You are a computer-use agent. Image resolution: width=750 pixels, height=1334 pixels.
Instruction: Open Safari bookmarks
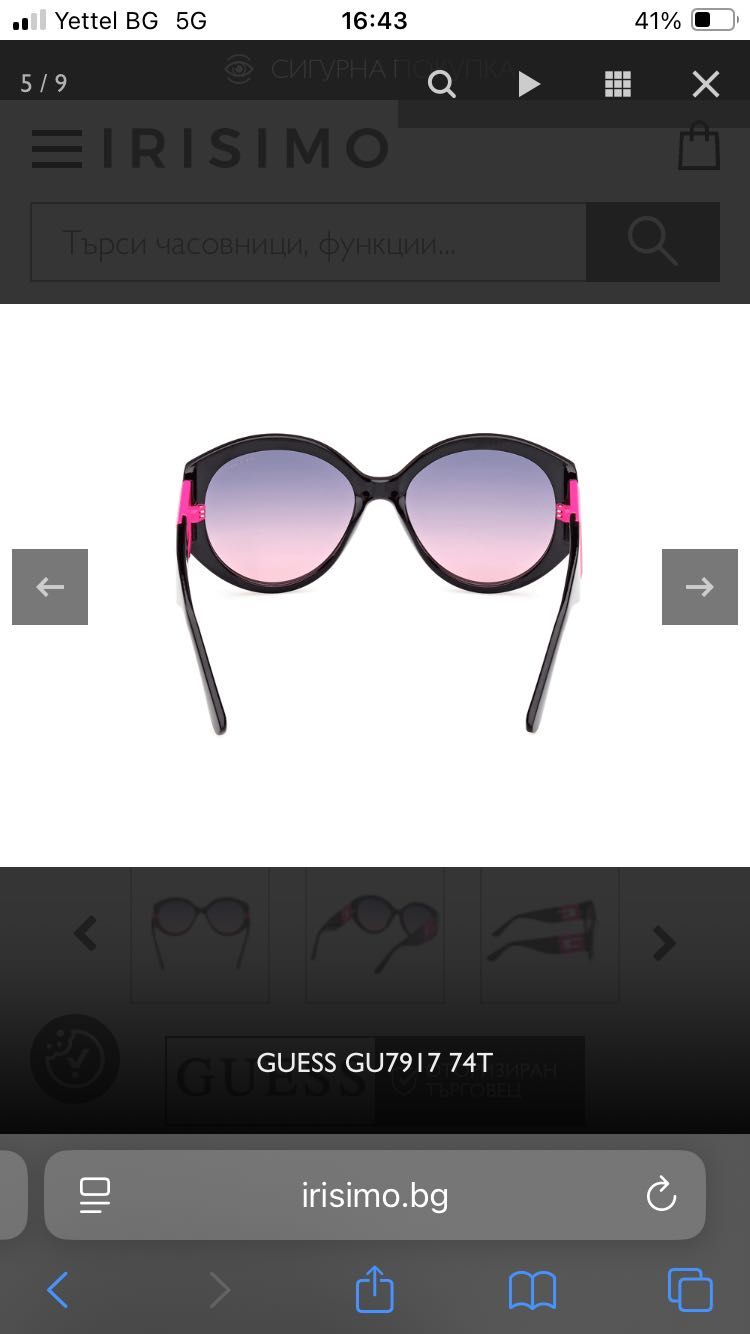[532, 1290]
